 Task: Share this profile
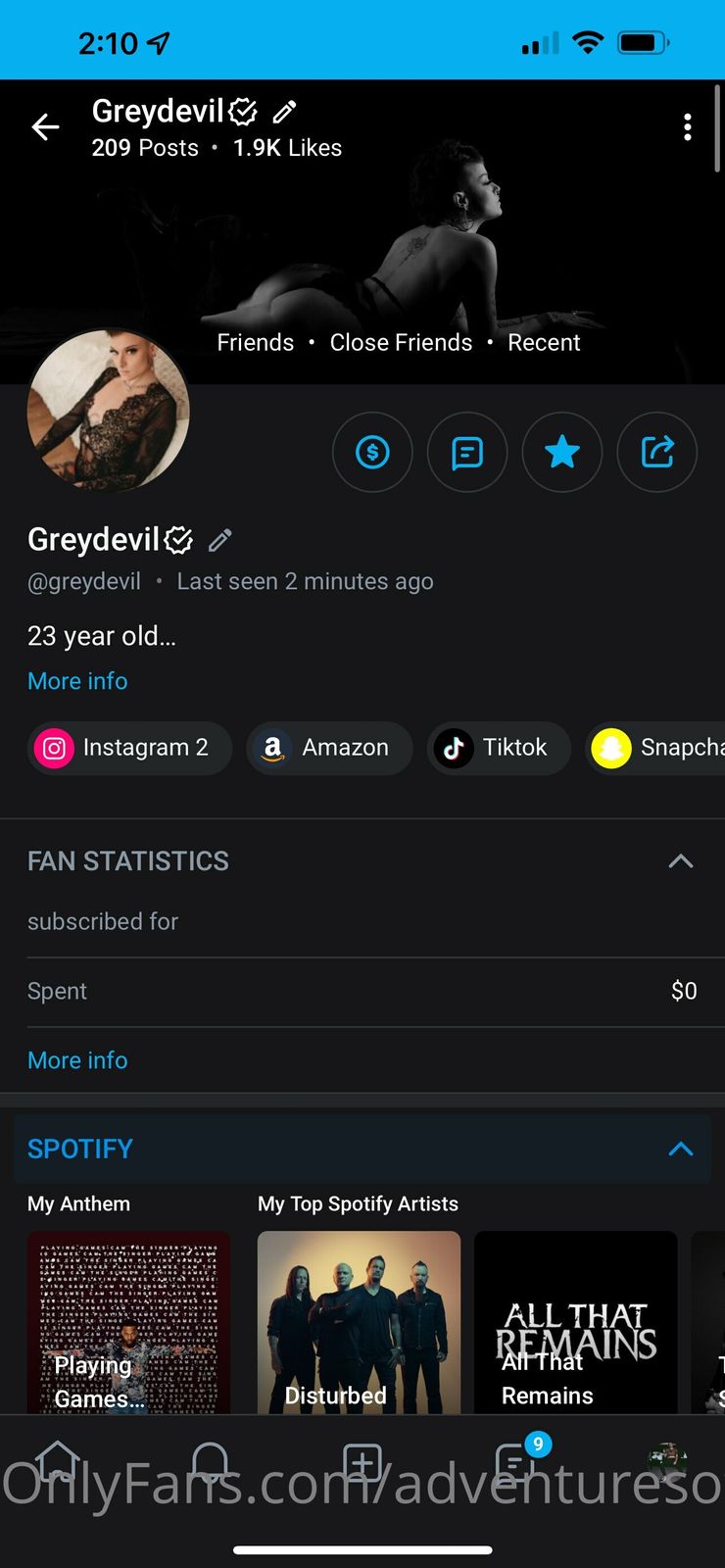657,453
